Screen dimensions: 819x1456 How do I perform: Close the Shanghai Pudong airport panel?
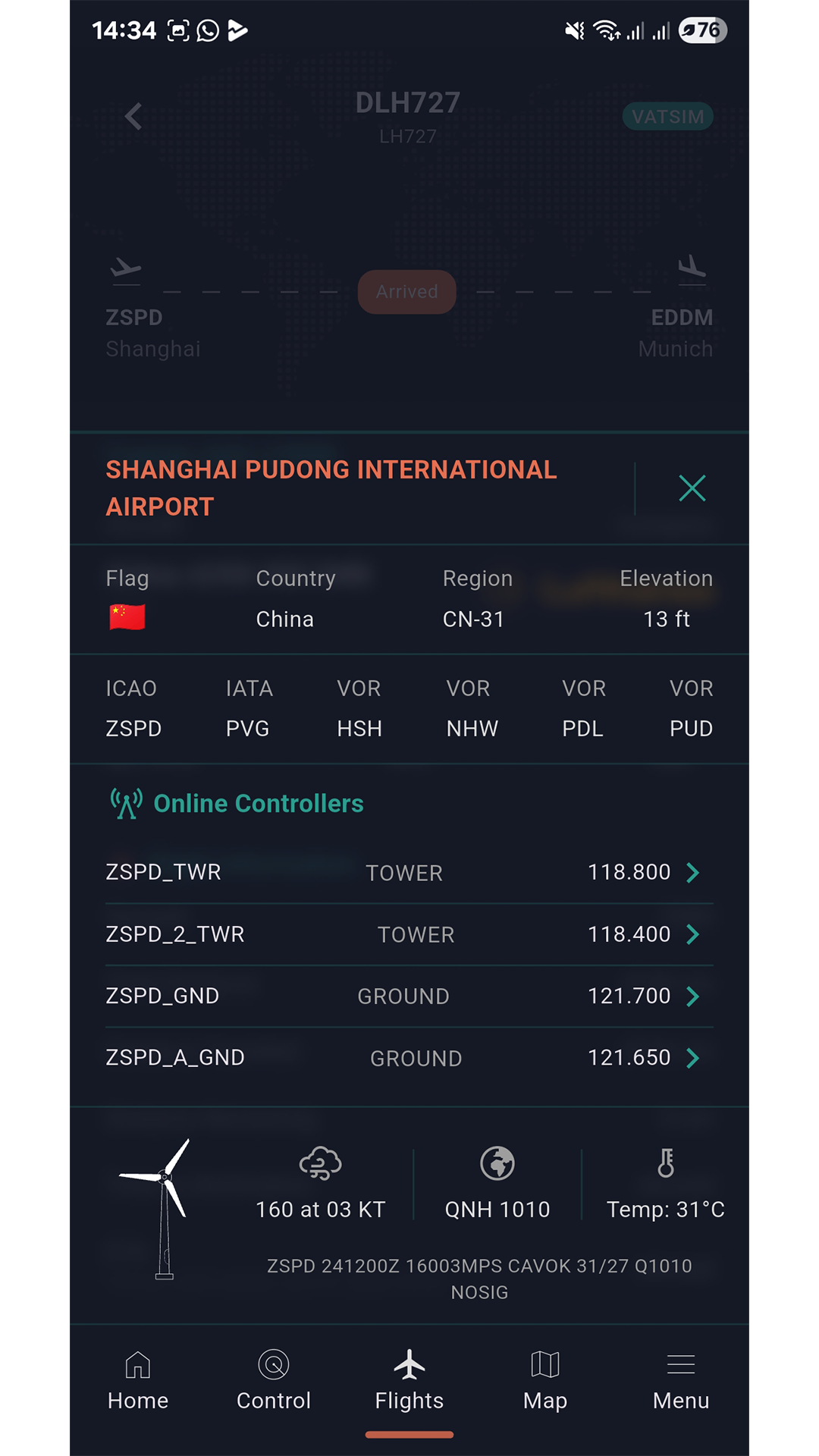[692, 488]
